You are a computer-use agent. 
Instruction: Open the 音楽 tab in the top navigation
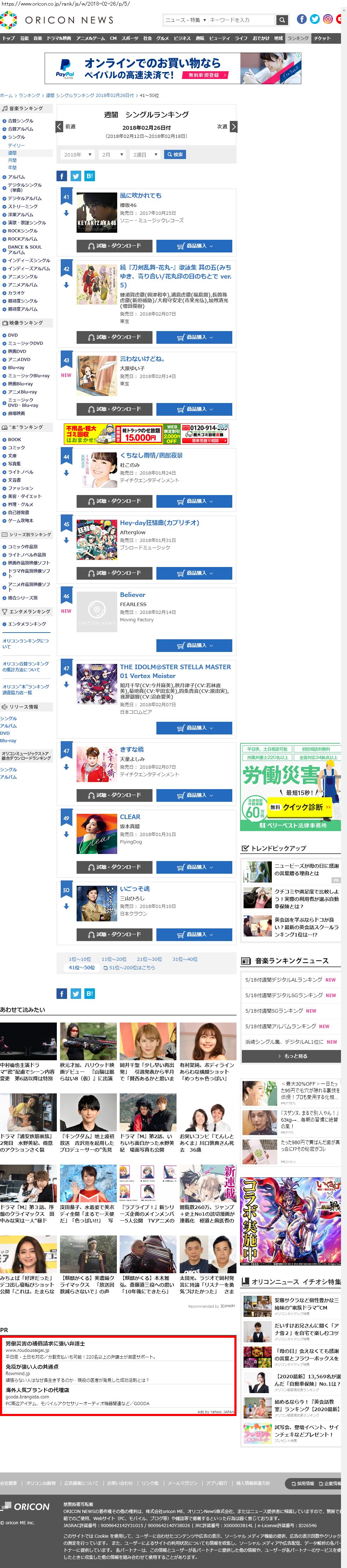38,38
